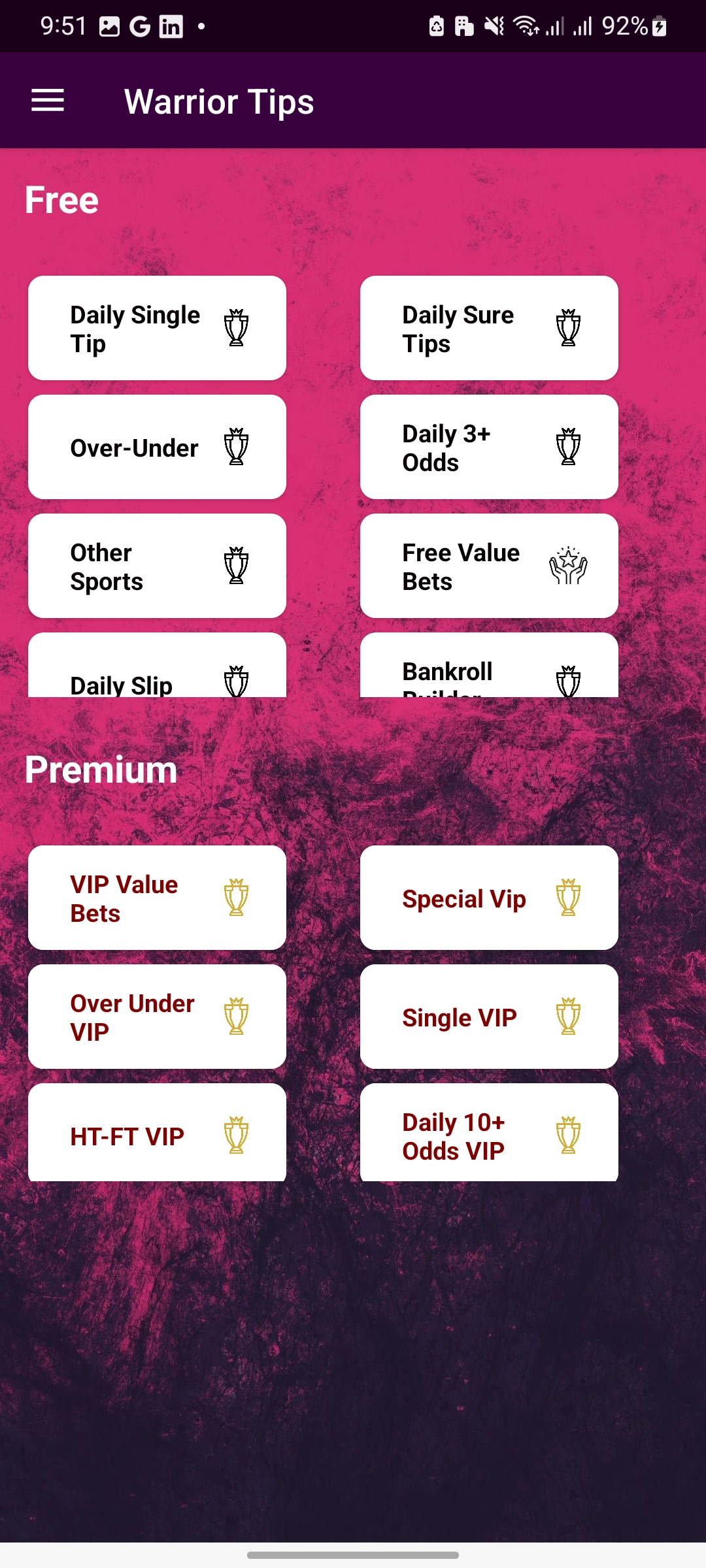Image resolution: width=706 pixels, height=1568 pixels.
Task: Open Daily 10+ Odds VIP
Action: click(x=489, y=1134)
